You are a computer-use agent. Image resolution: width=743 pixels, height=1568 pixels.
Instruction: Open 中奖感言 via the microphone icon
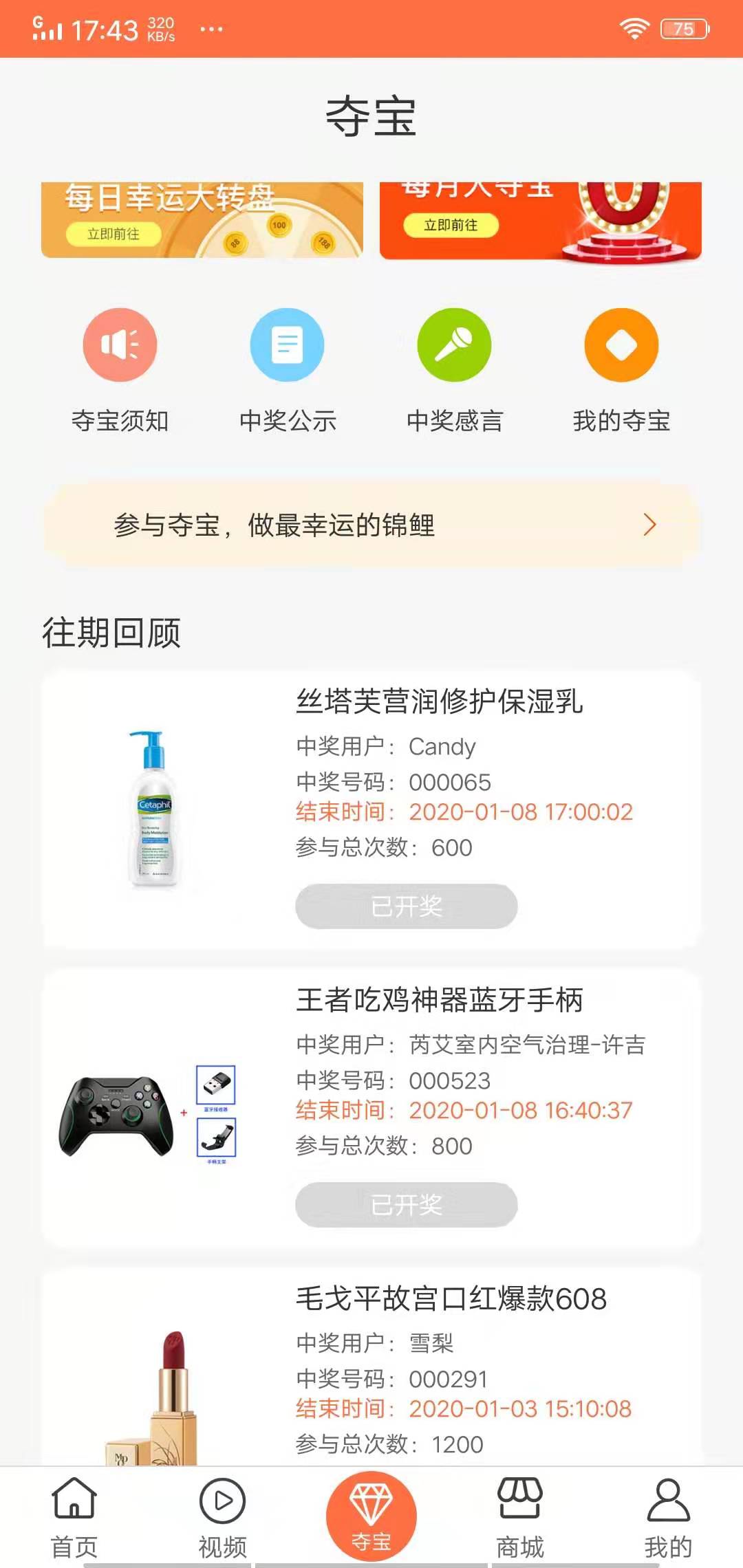tap(454, 346)
